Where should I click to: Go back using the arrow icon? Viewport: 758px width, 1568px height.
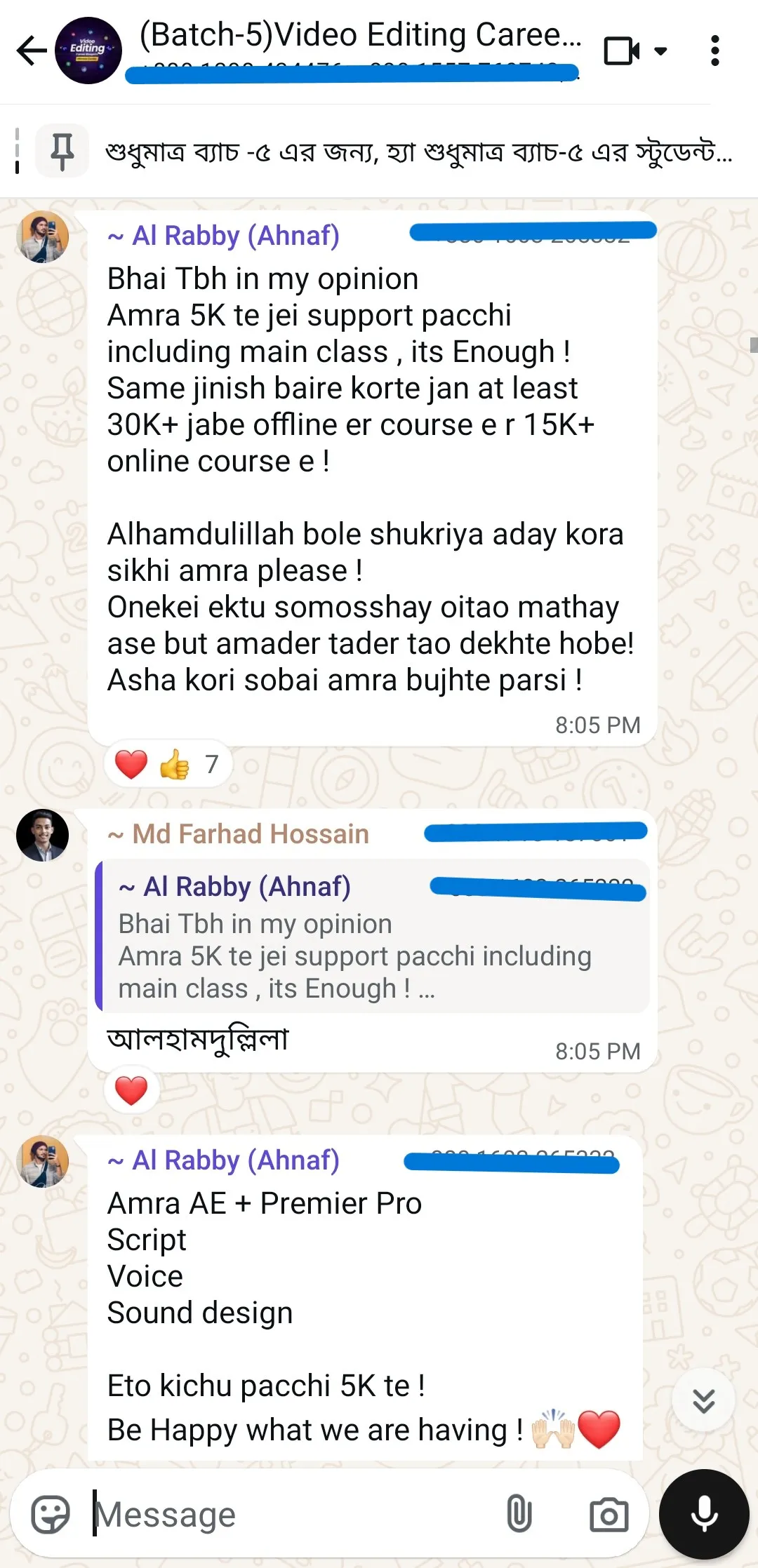(31, 51)
